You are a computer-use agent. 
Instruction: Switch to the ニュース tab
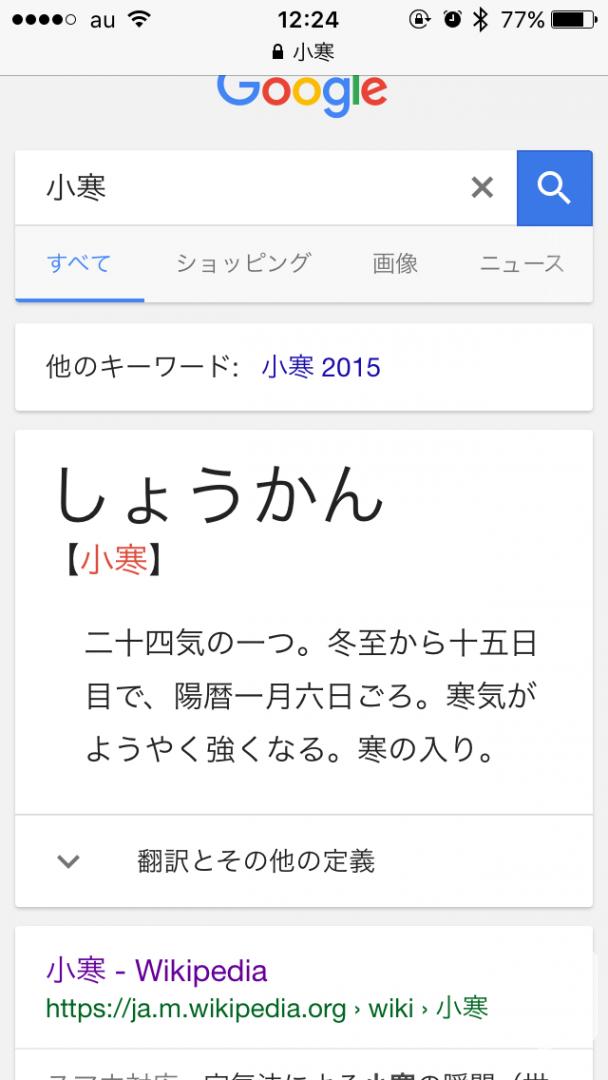tap(522, 263)
